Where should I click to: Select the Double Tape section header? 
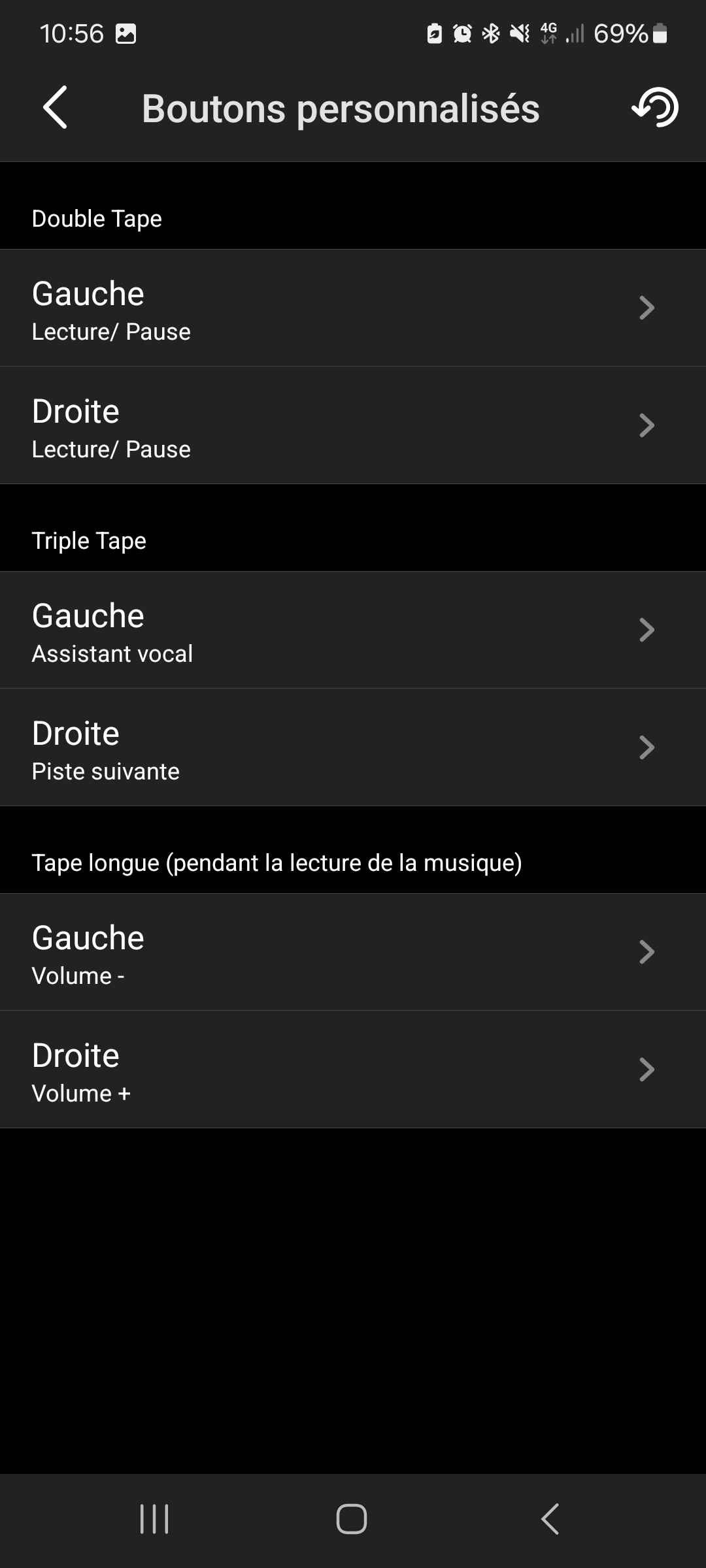[96, 218]
